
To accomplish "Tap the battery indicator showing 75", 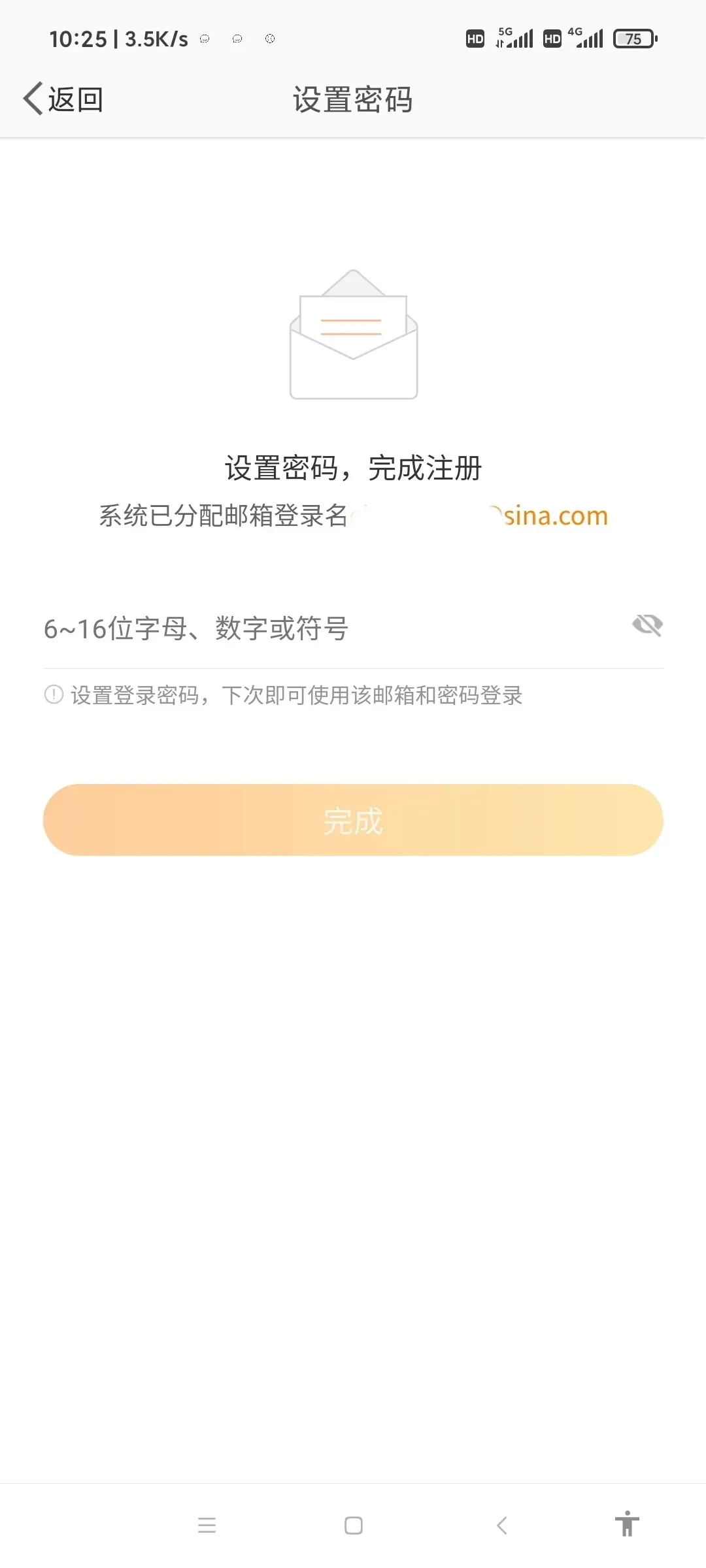I will (x=635, y=39).
